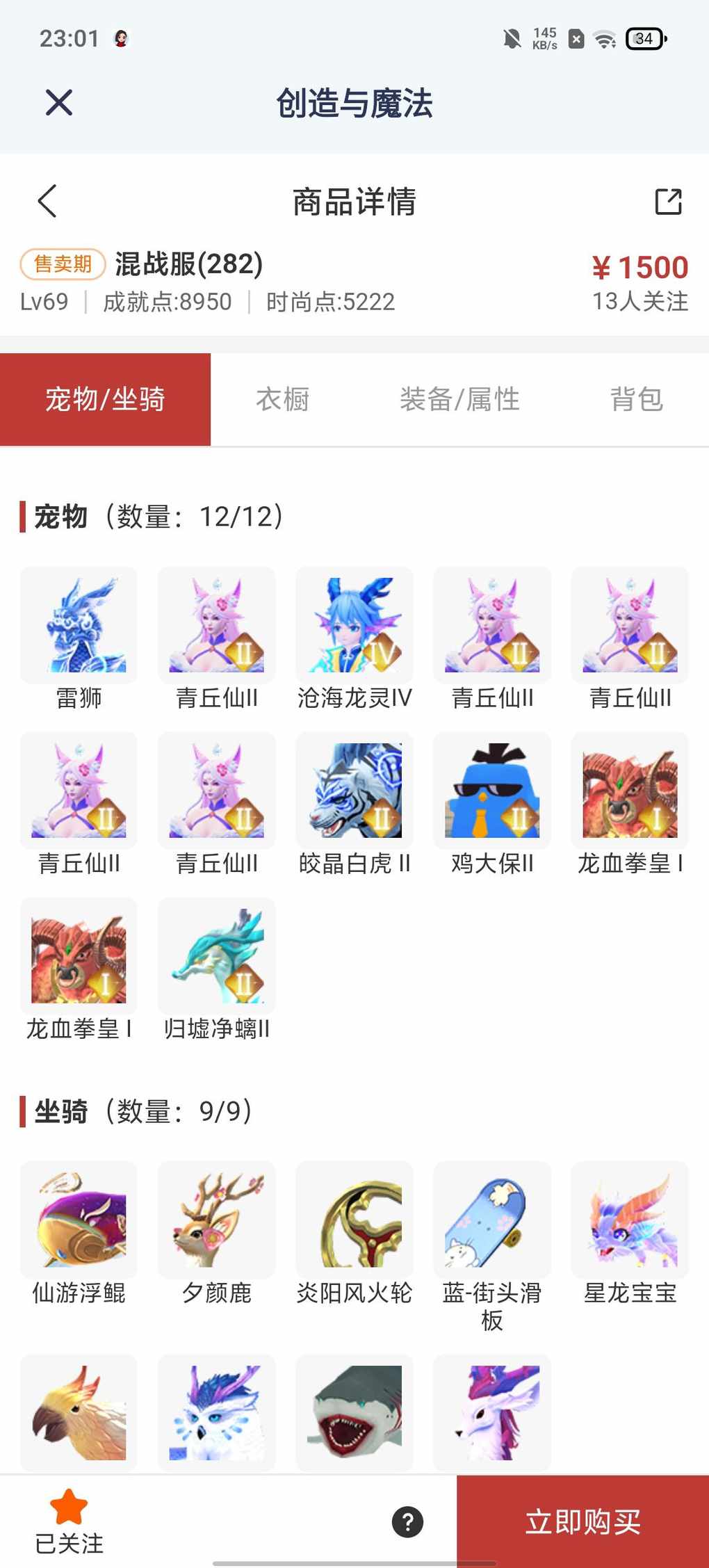Viewport: 709px width, 1568px height.
Task: View the 仙游浮鲲 mount
Action: click(79, 1220)
